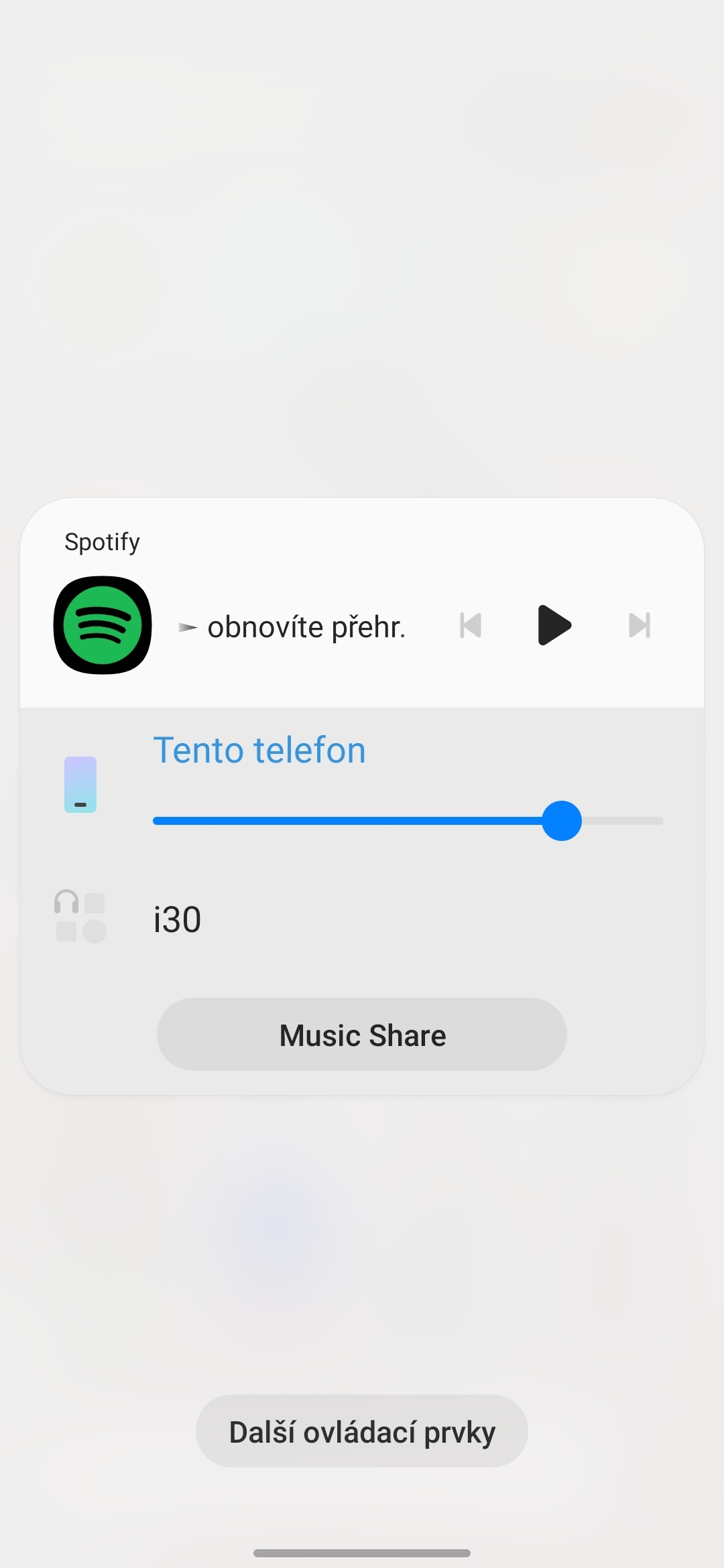The image size is (724, 1568).
Task: Resume playback with the play button
Action: click(x=554, y=625)
